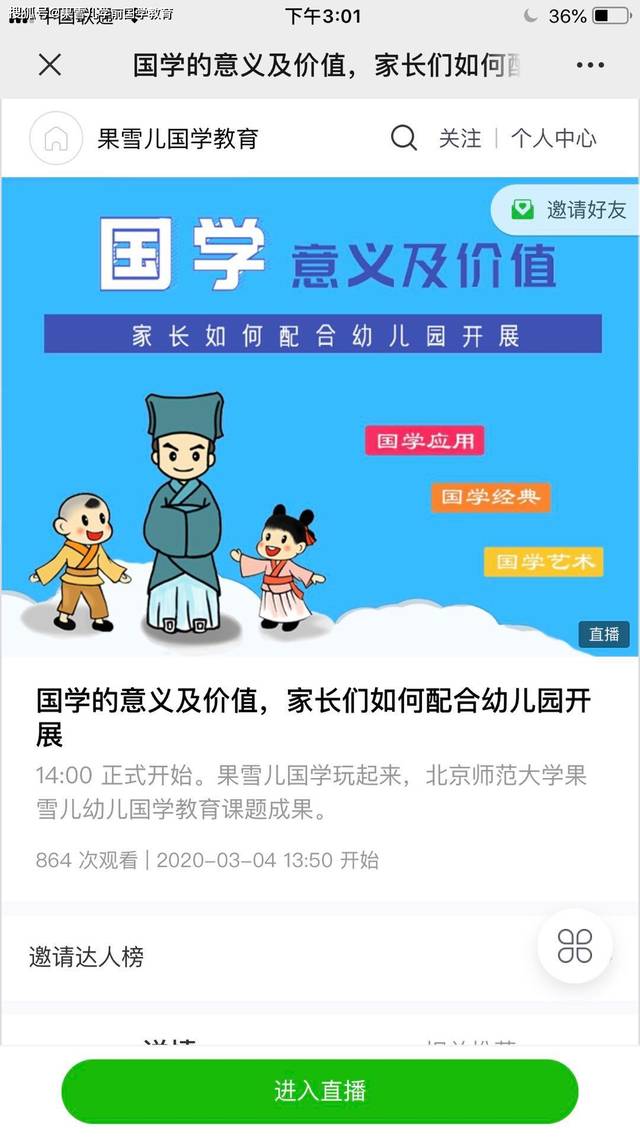Go to the 果雪儿国学教育 home icon

coord(56,138)
